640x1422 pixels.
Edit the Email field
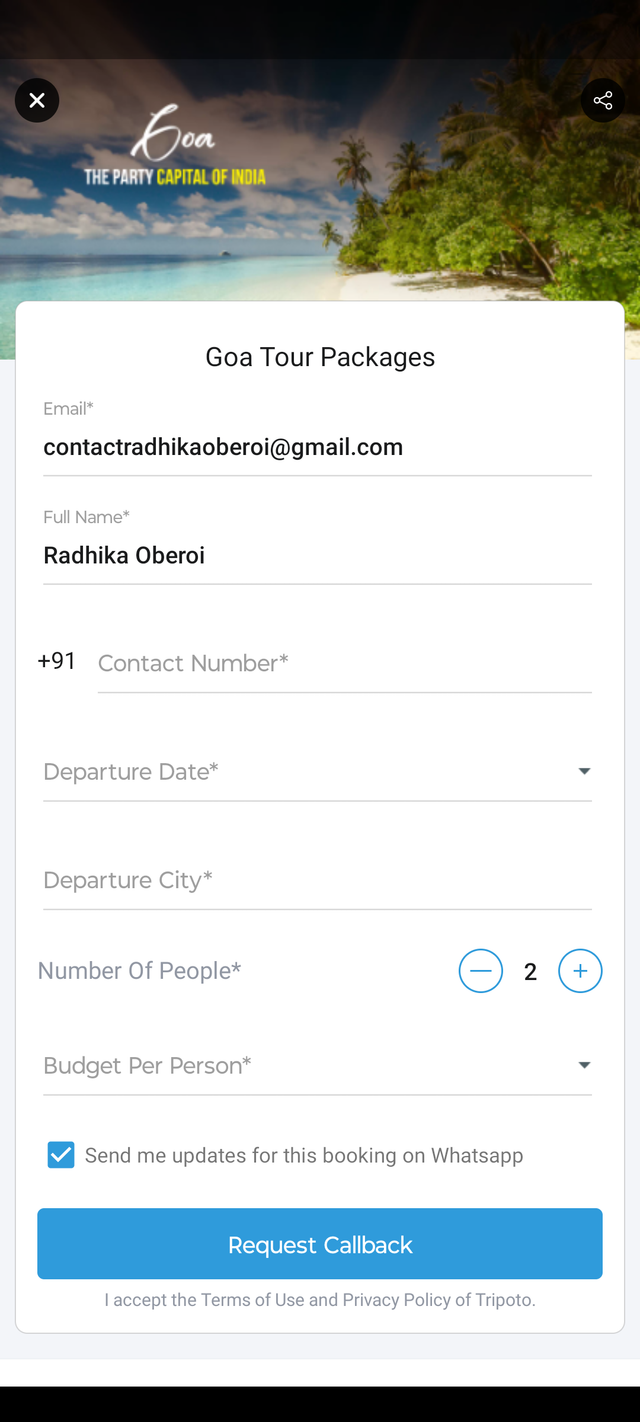point(317,447)
